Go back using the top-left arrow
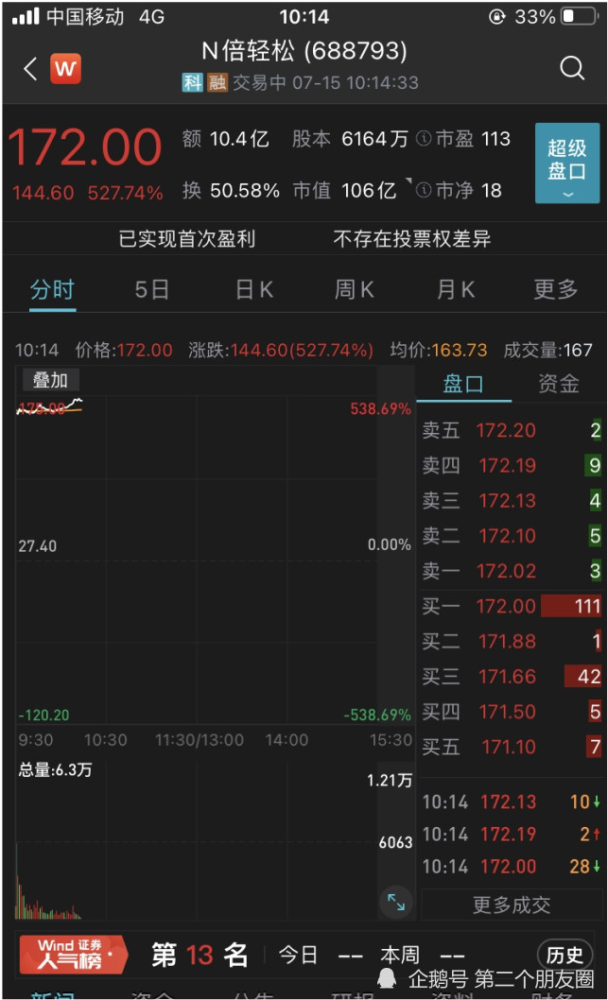This screenshot has width=608, height=1000. tap(30, 68)
